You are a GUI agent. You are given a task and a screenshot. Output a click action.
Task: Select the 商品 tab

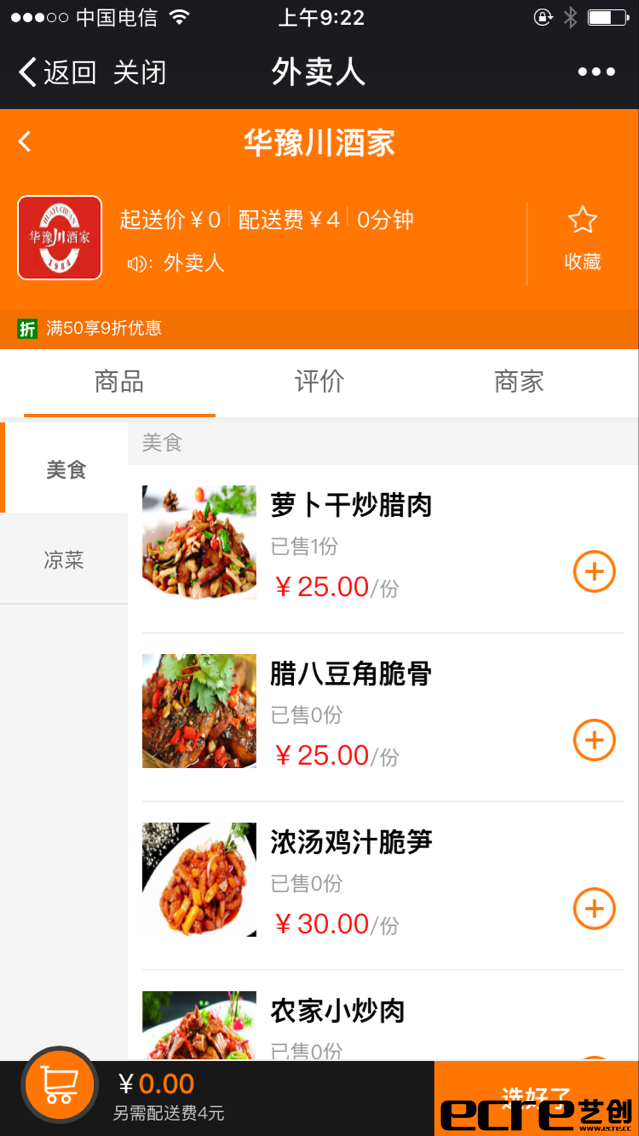(119, 381)
